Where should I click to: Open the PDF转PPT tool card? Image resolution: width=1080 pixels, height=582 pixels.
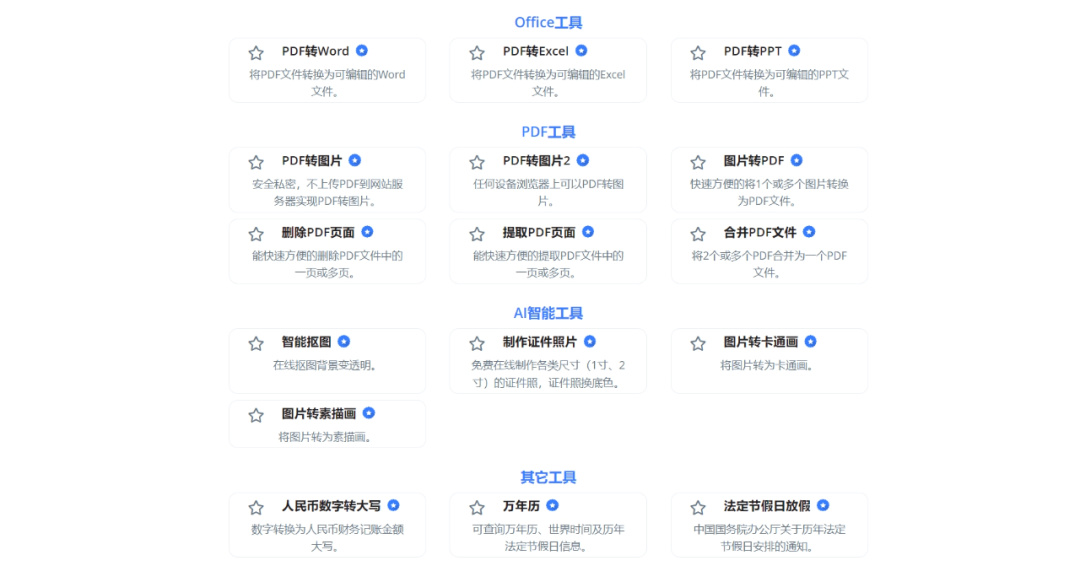(x=769, y=70)
